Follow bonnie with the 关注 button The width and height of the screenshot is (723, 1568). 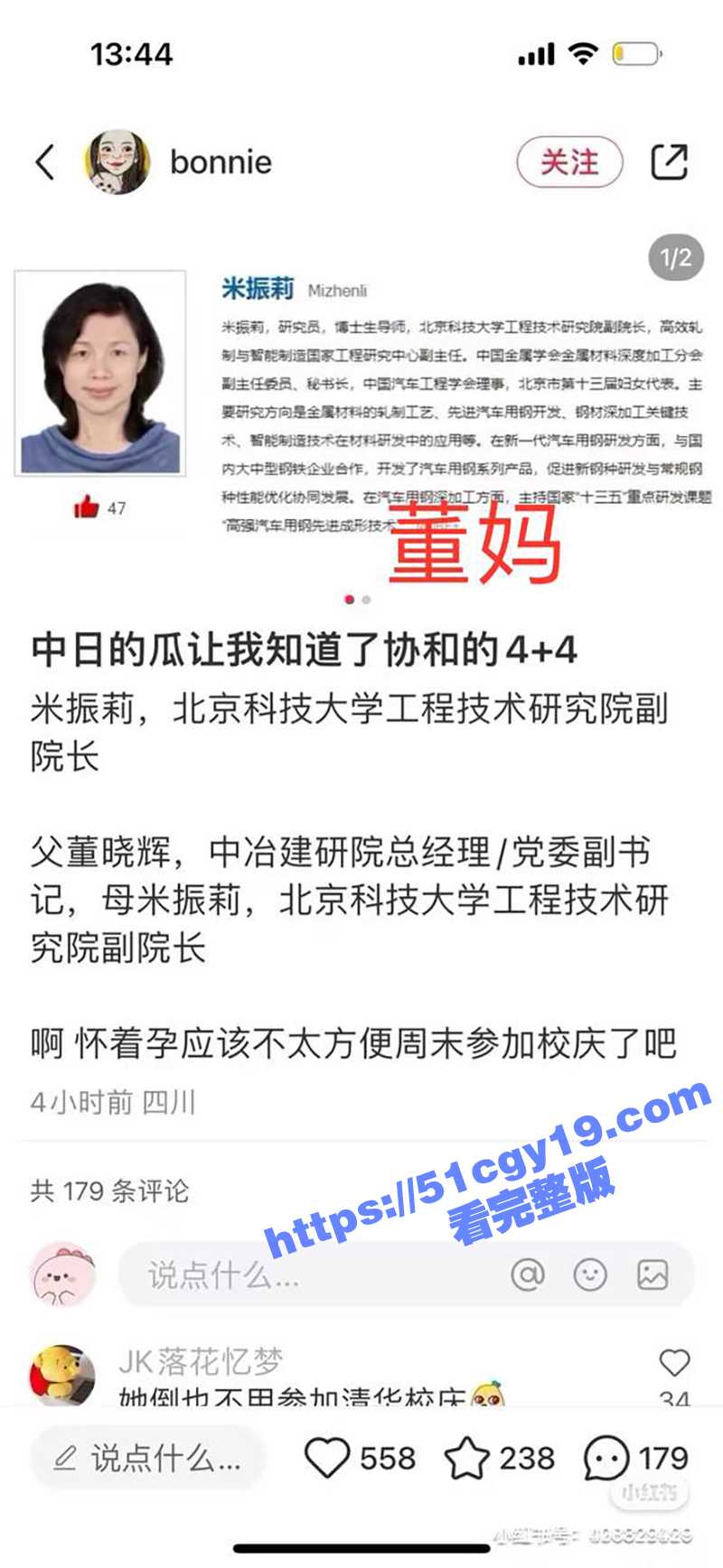pyautogui.click(x=569, y=163)
